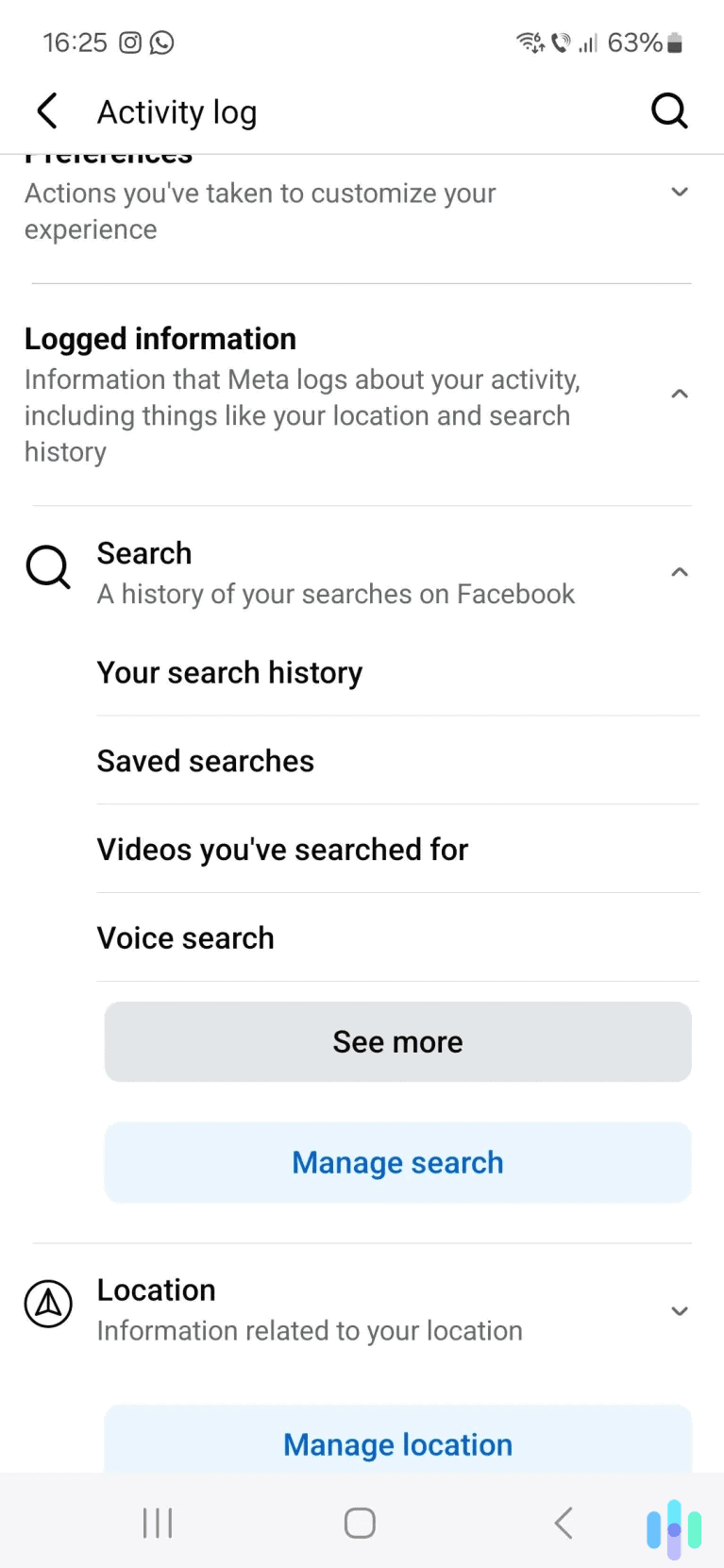Tap the search magnifier in the top bar
Viewport: 724px width, 1568px height.
click(669, 110)
